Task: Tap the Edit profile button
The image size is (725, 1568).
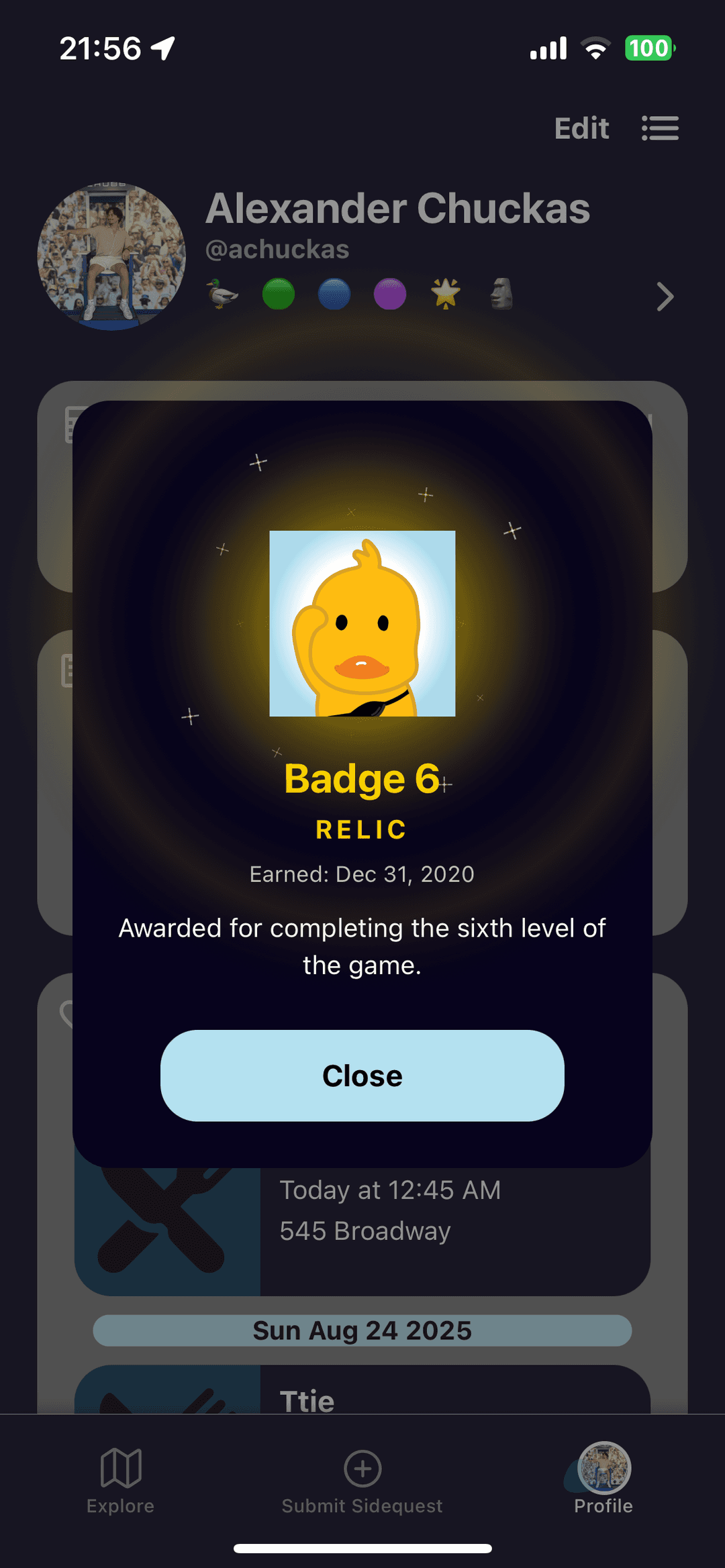Action: (581, 128)
